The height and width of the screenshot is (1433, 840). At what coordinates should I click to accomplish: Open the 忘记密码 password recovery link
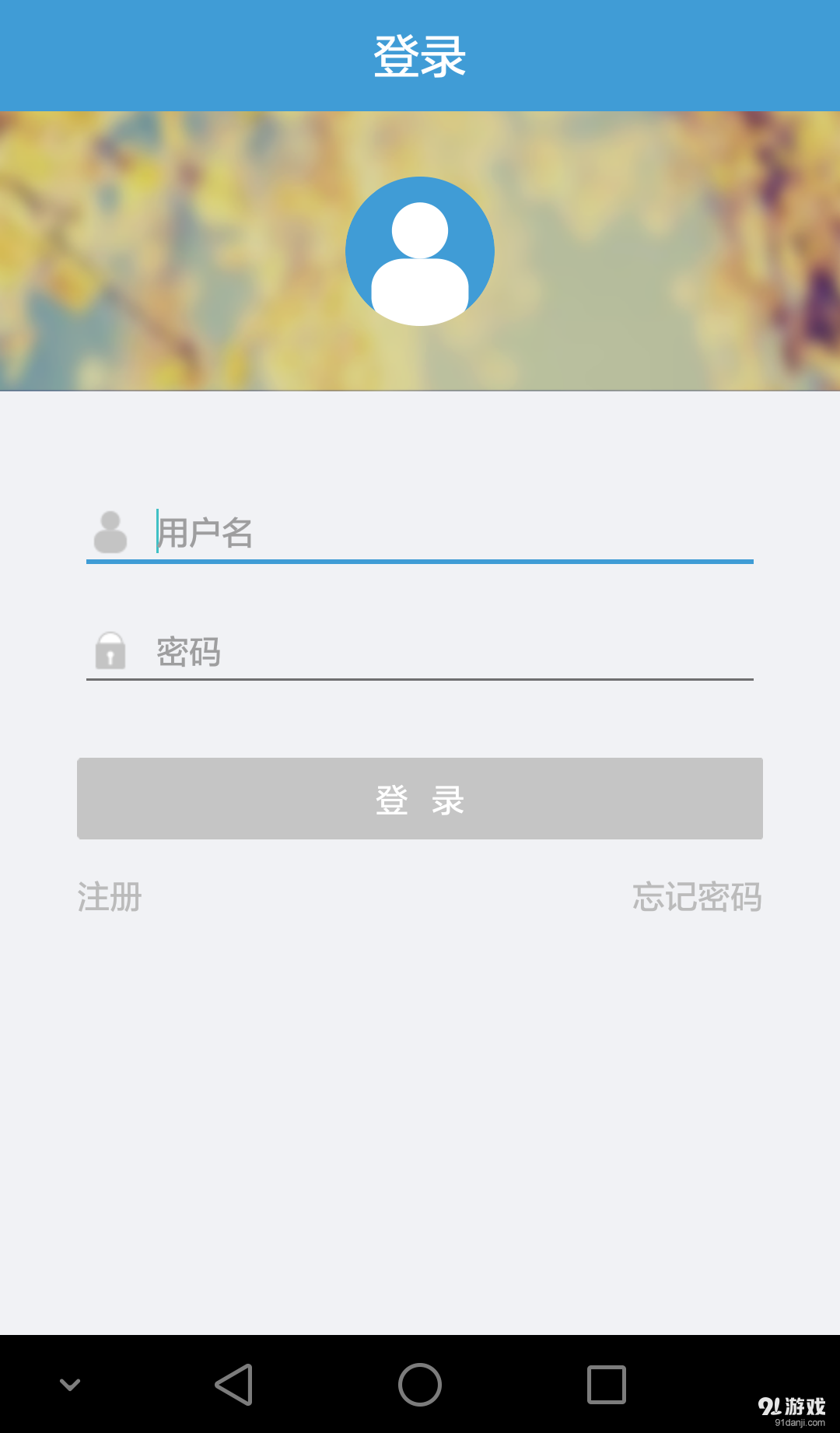(697, 898)
